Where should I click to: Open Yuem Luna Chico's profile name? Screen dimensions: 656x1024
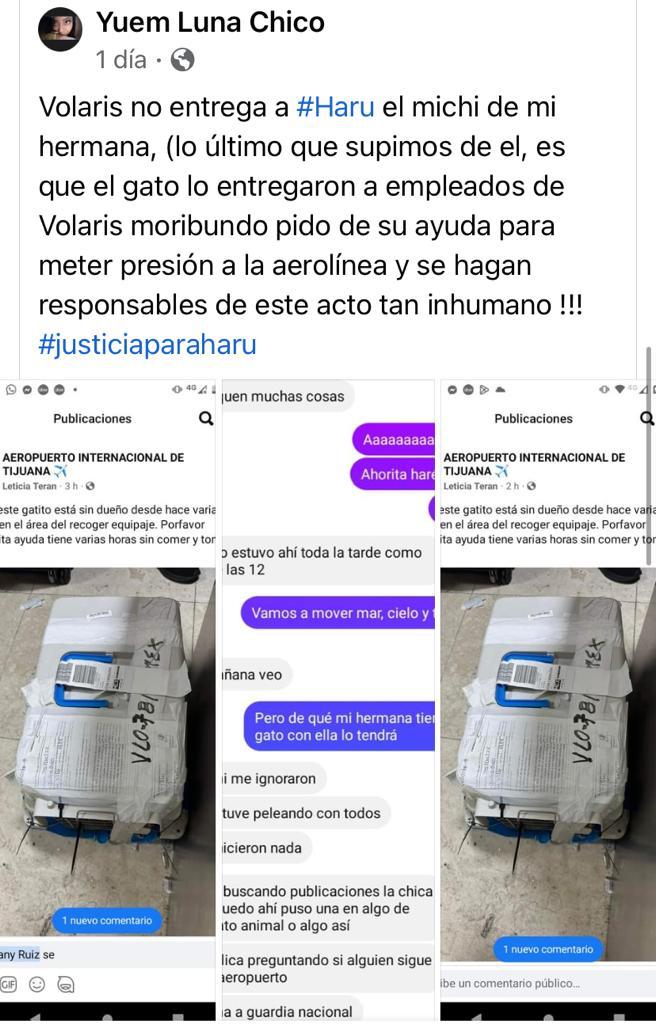coord(210,21)
